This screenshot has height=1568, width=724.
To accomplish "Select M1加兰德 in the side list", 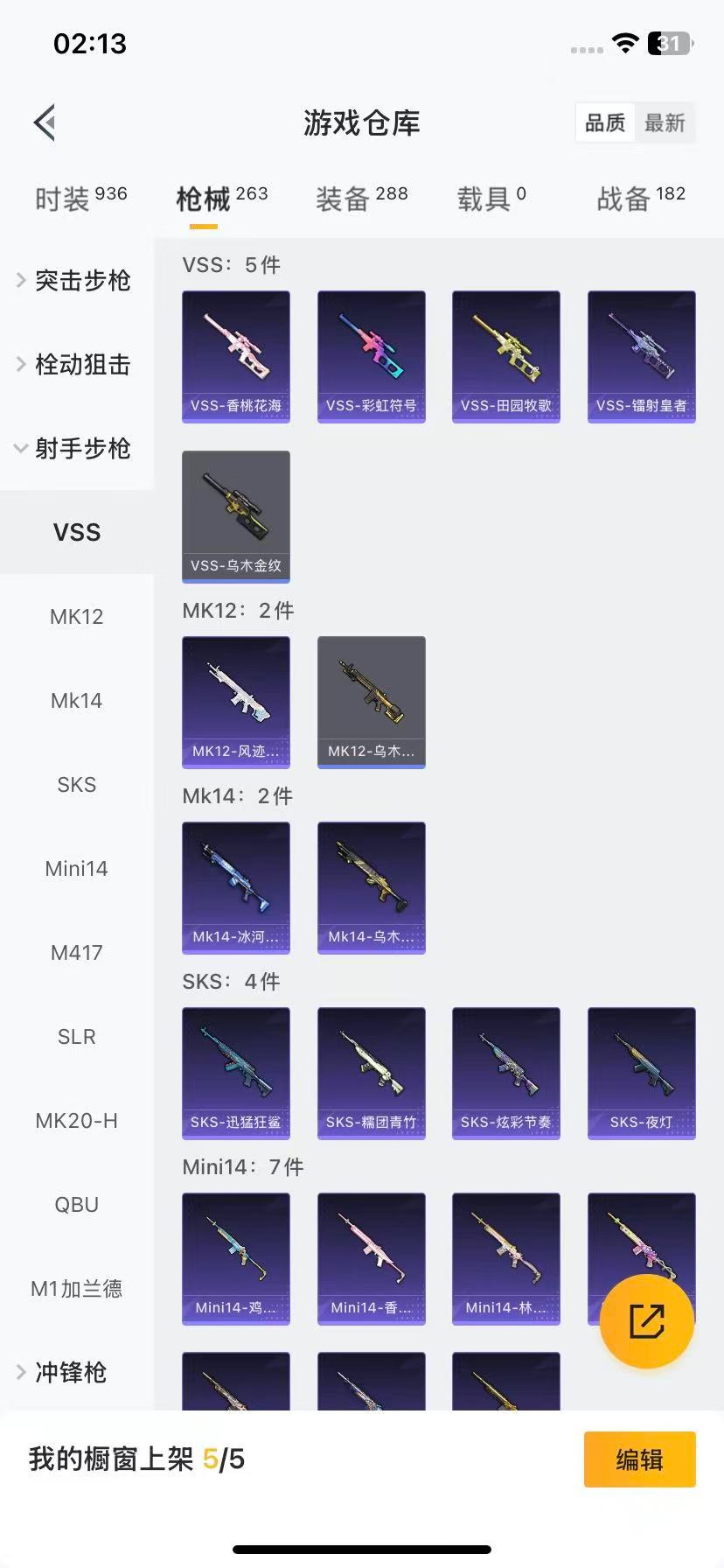I will tap(77, 1288).
